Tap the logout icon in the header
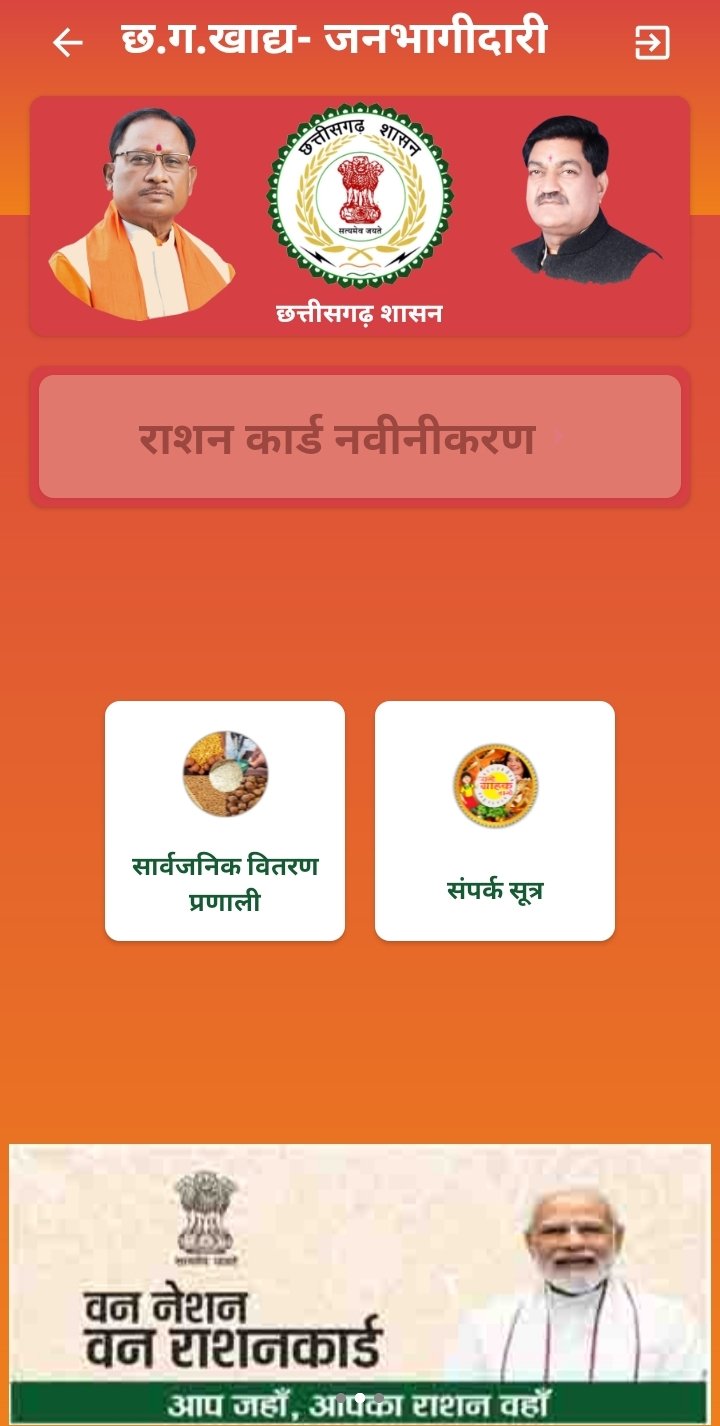Image resolution: width=720 pixels, height=1426 pixels. tap(652, 43)
